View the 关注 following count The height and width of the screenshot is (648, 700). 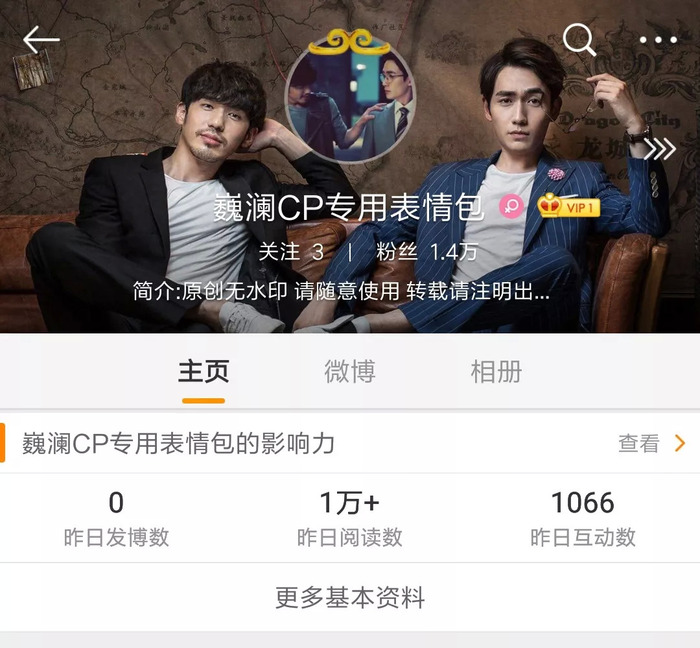[x=291, y=251]
